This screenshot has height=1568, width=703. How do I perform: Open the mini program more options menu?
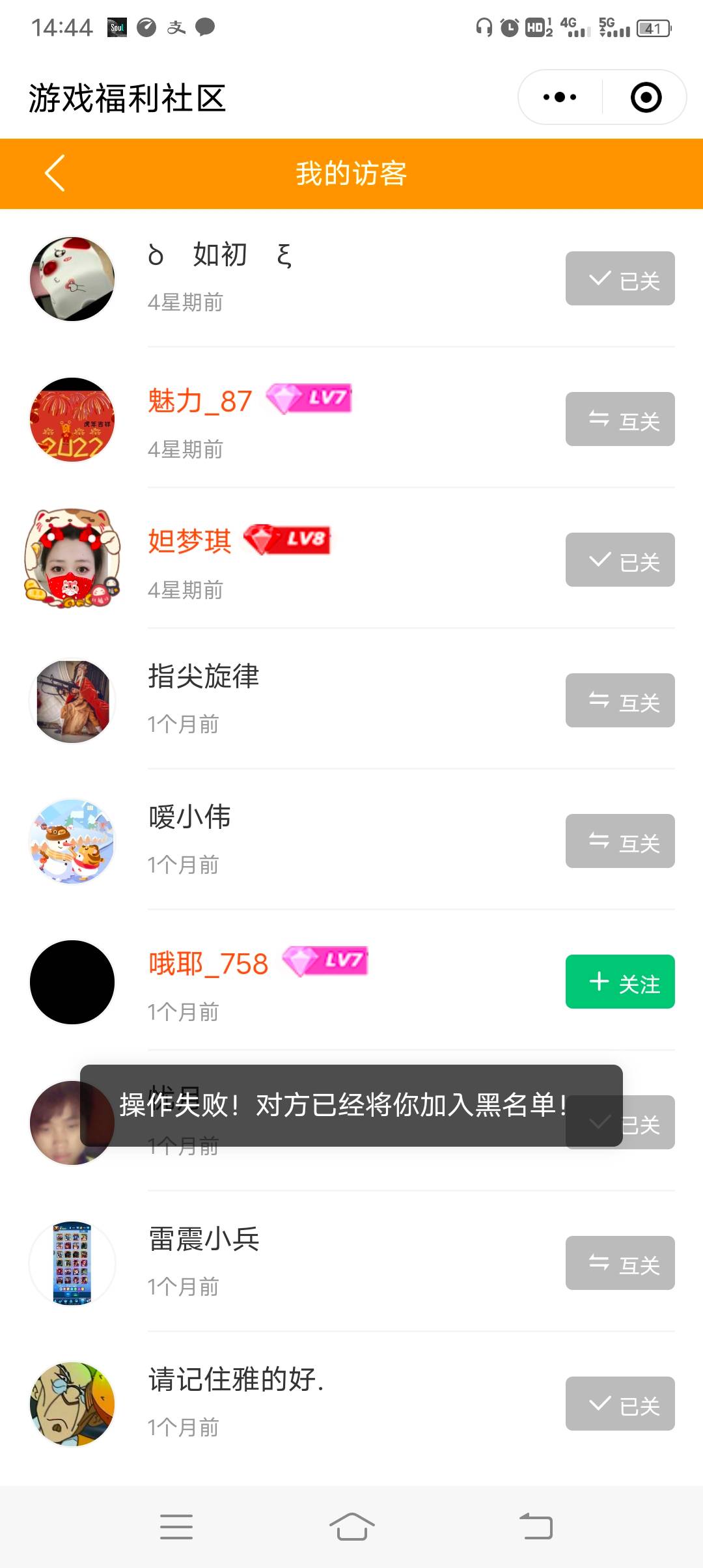point(560,98)
